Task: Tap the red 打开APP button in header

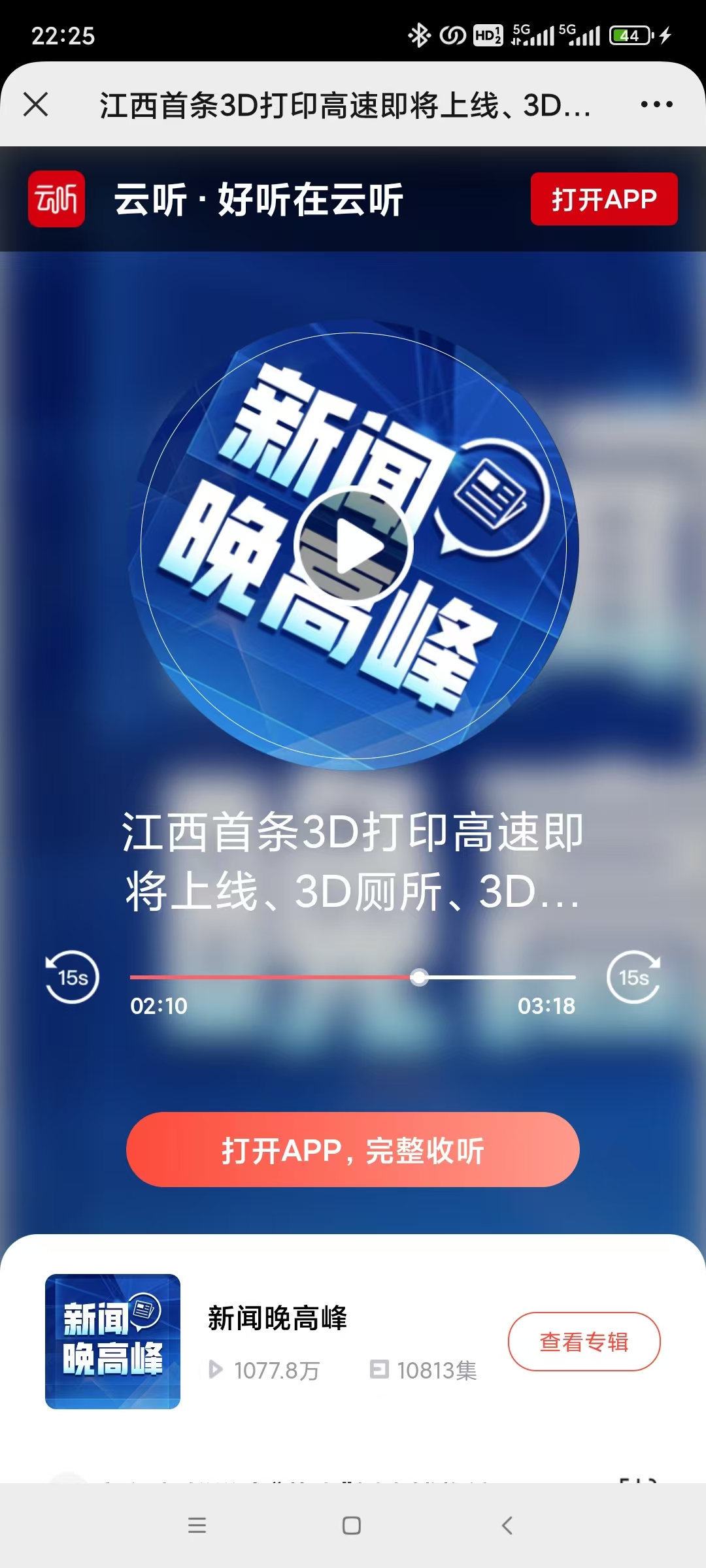Action: (x=603, y=199)
